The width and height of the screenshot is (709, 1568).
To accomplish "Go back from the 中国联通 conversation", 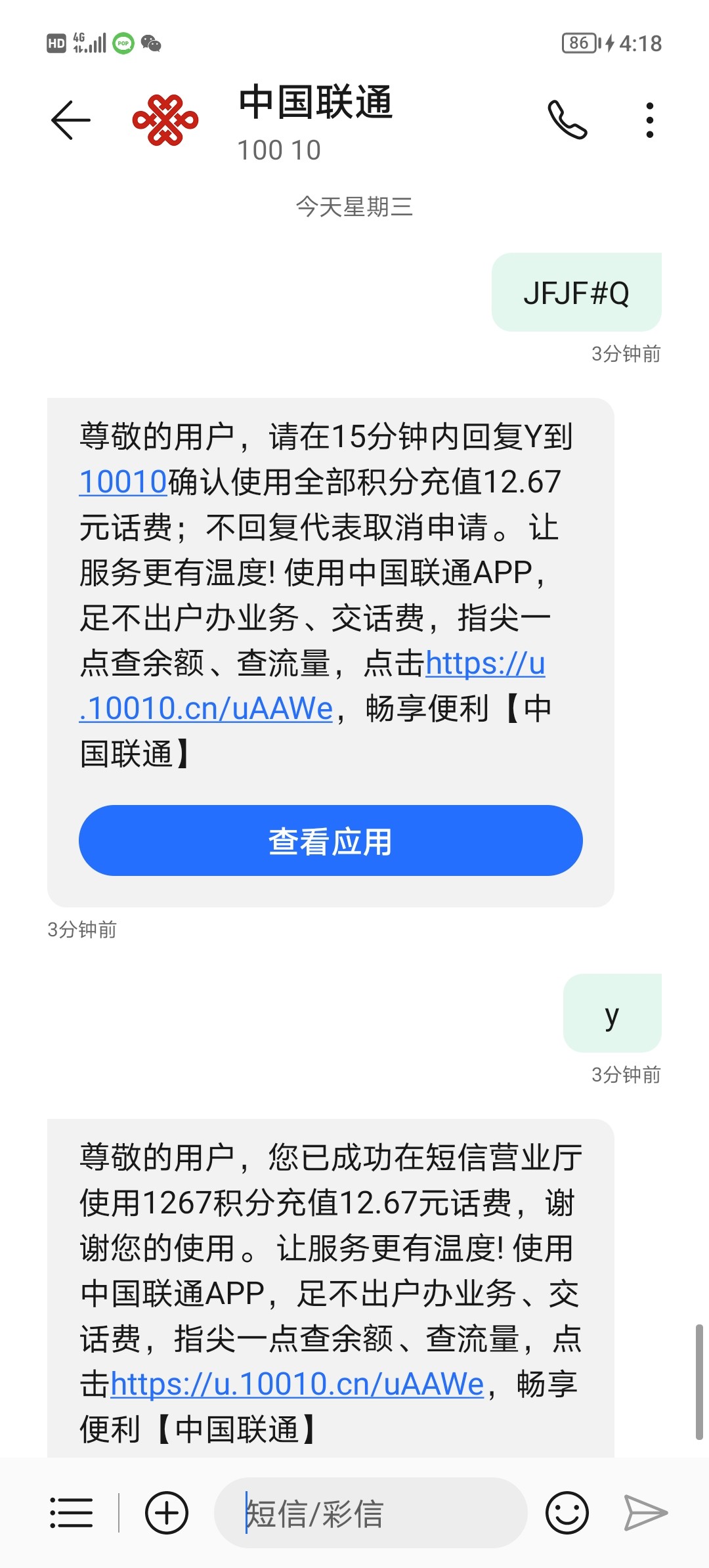I will [x=71, y=120].
